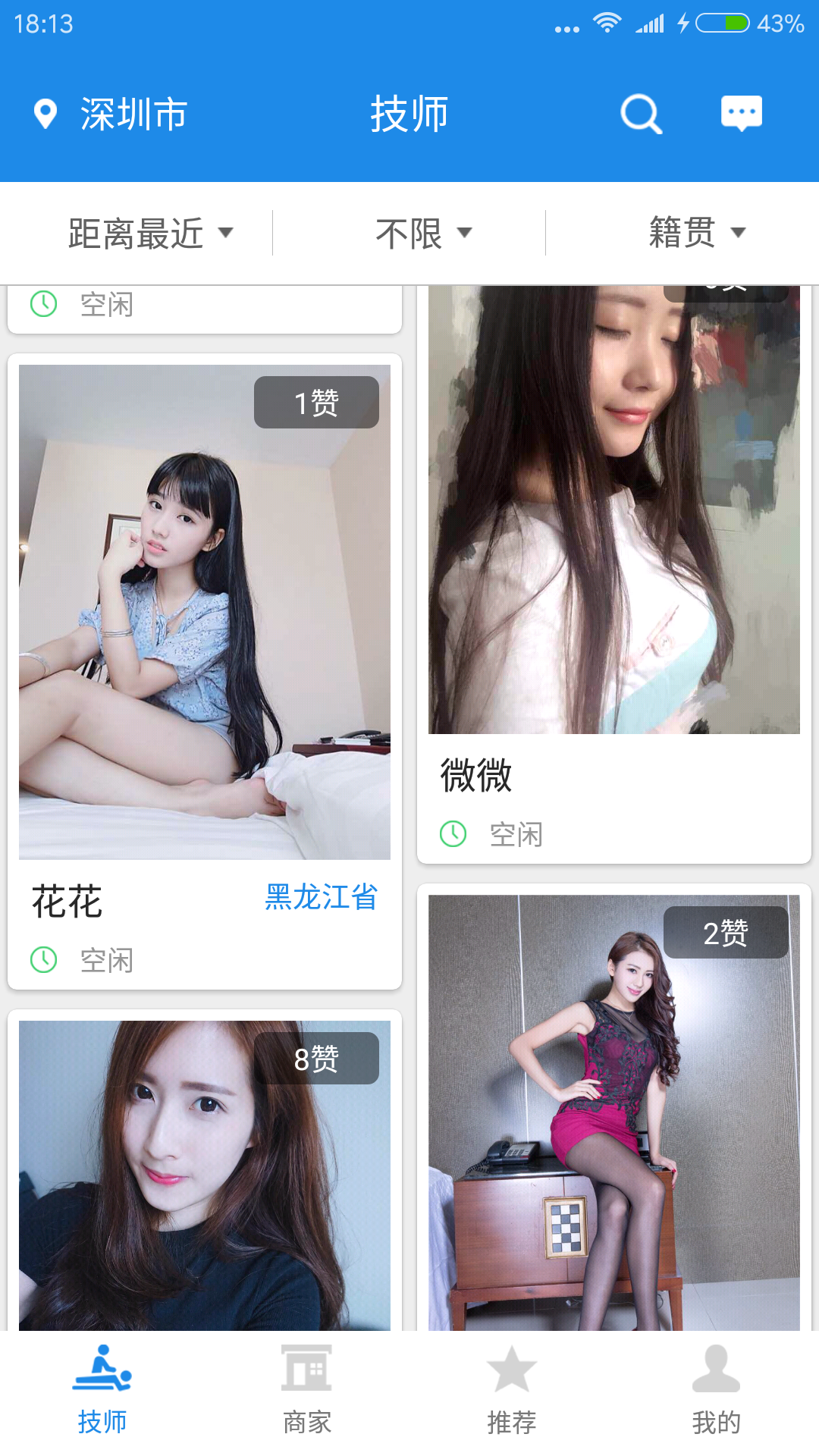819x1456 pixels.
Task: Switch to the 推荐 tab
Action: pyautogui.click(x=512, y=1392)
